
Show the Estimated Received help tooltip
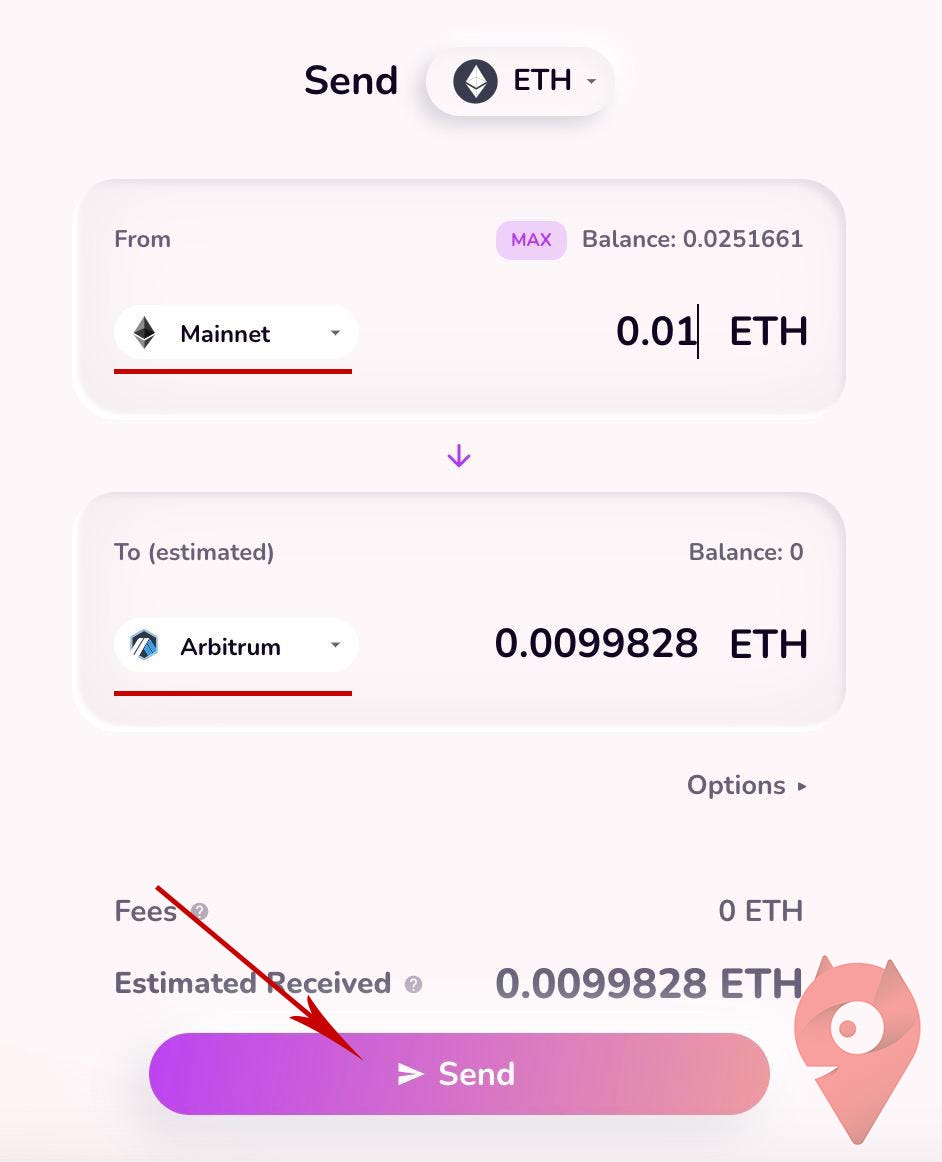(413, 984)
